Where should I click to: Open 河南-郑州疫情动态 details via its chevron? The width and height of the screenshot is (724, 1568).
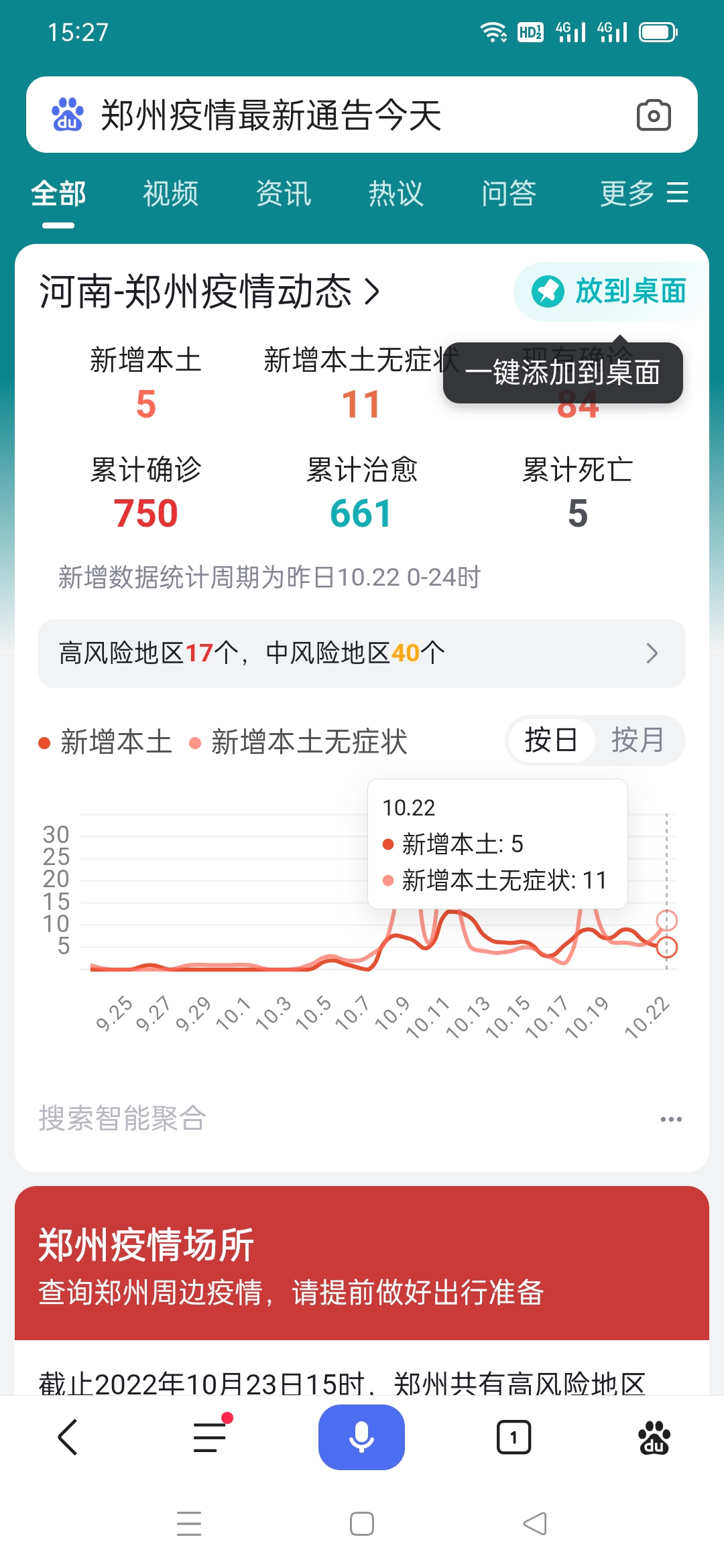click(x=371, y=293)
